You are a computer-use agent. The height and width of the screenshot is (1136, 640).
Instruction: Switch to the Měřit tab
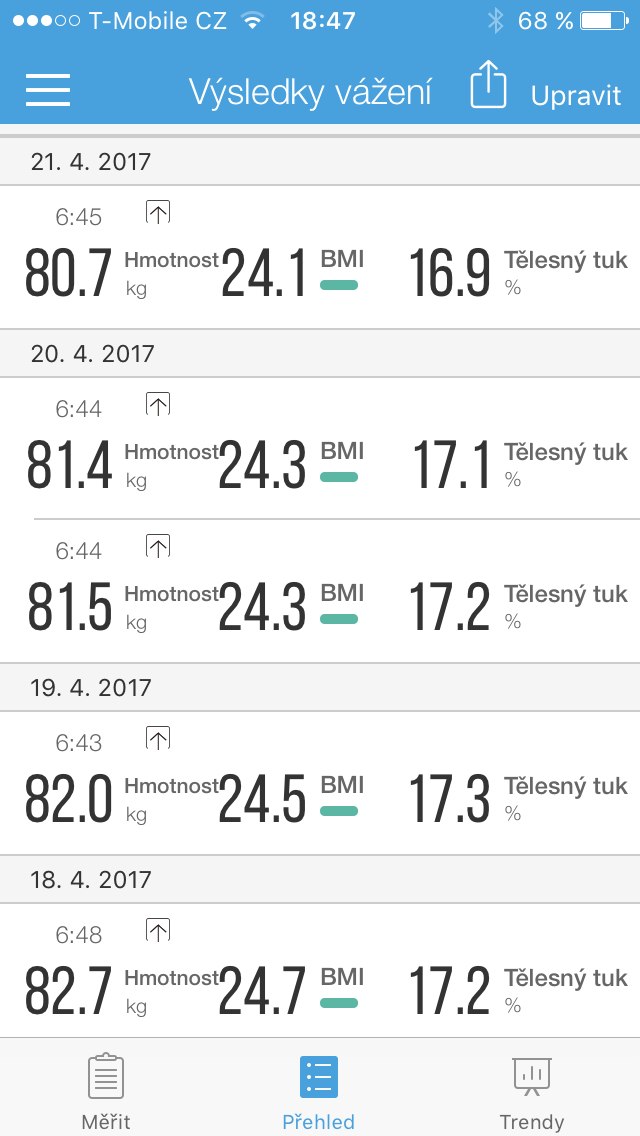pyautogui.click(x=106, y=1090)
